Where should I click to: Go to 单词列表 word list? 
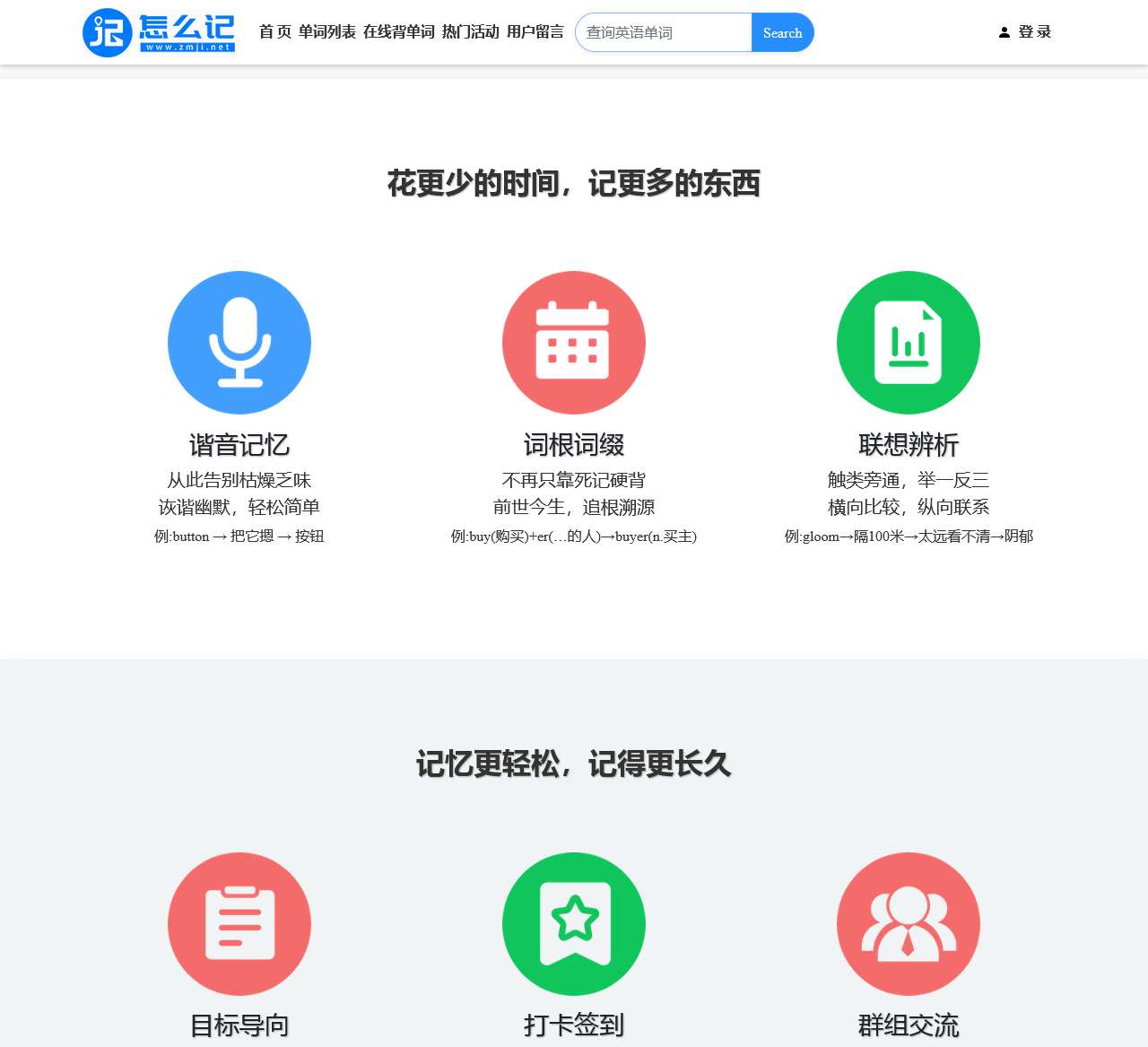326,32
